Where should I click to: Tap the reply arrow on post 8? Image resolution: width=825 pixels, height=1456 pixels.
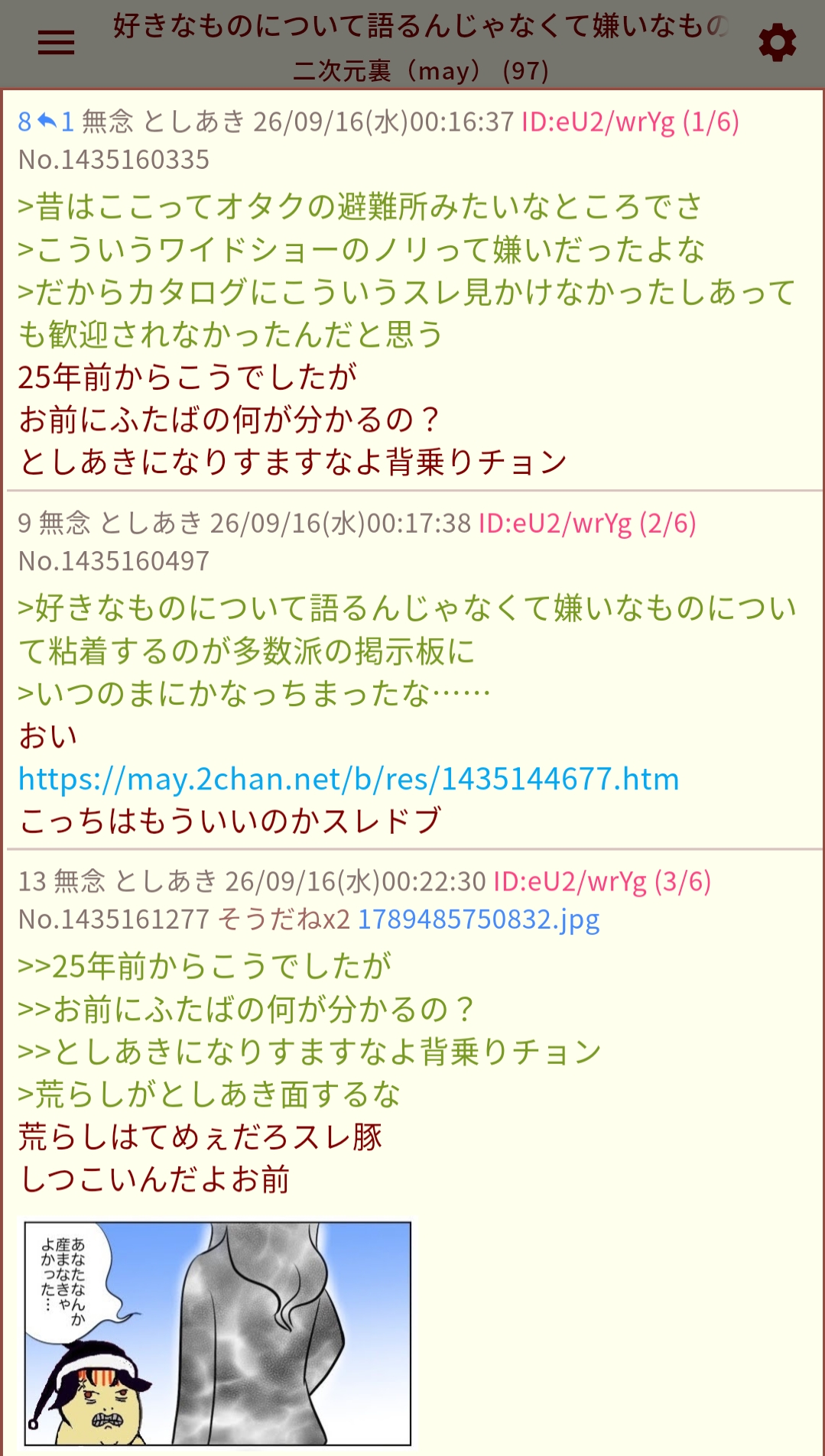click(47, 121)
